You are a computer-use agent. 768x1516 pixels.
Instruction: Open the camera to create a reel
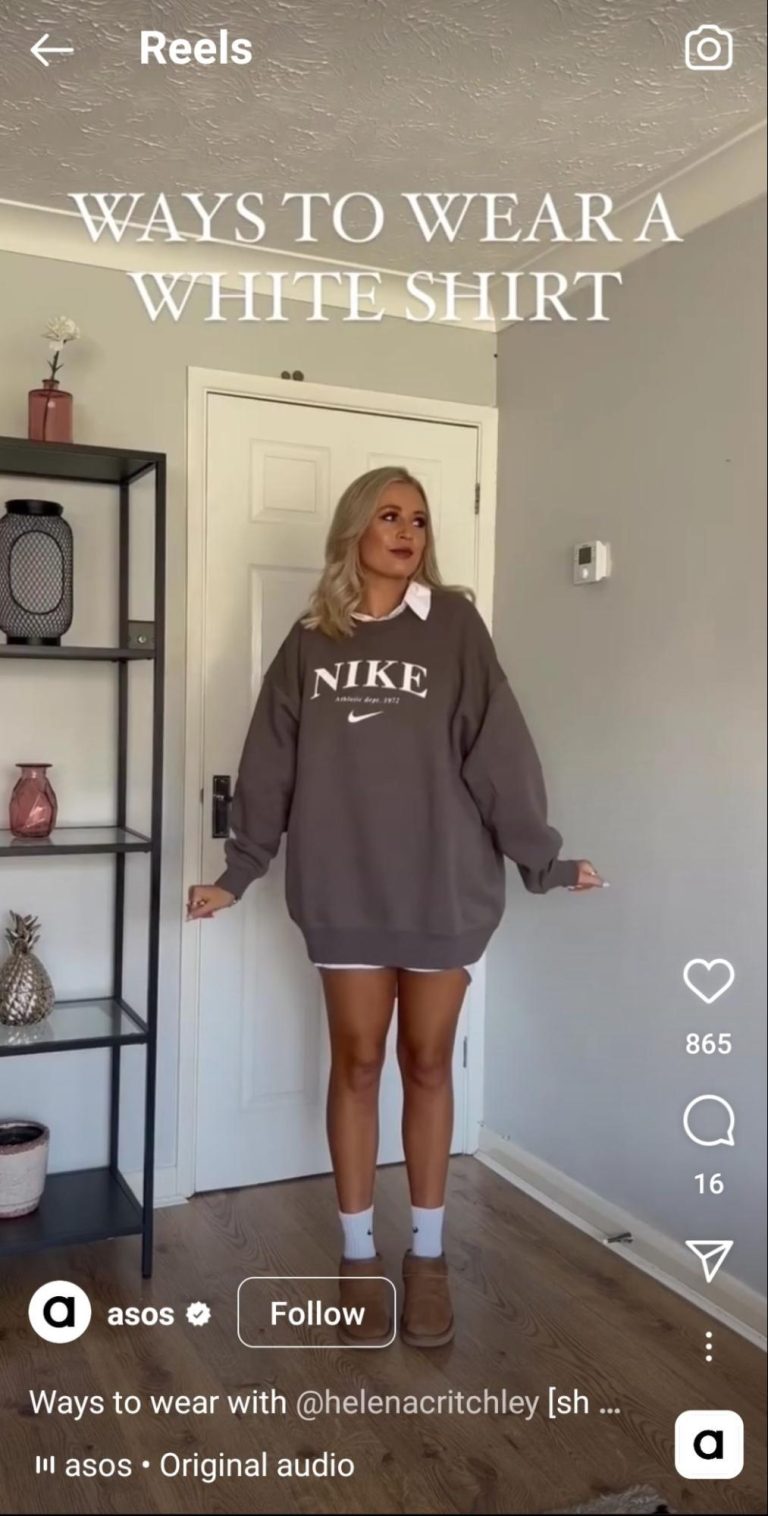click(708, 48)
